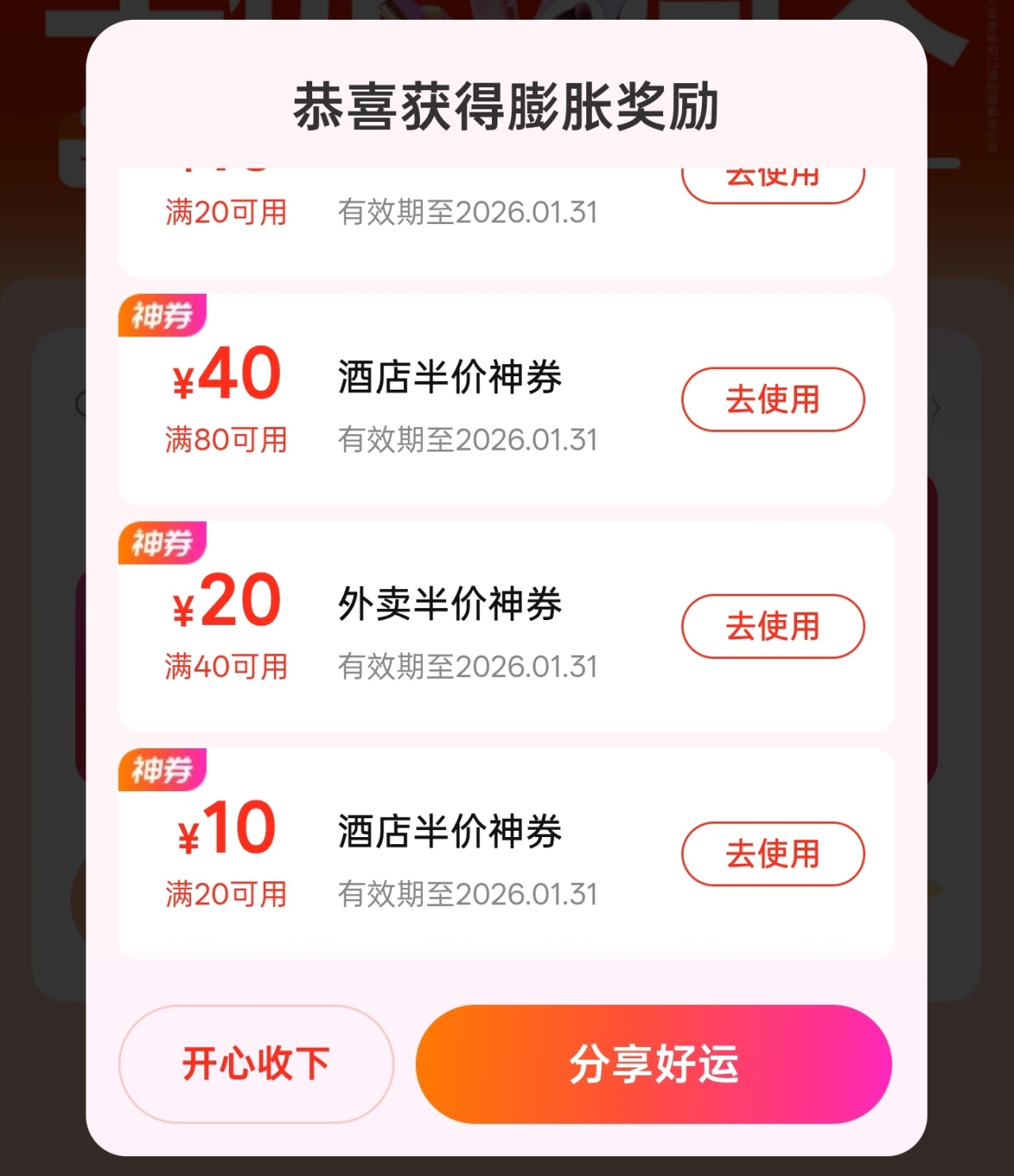Use the ¥40 酒店半价神券 coupon
This screenshot has height=1176, width=1014.
click(x=772, y=399)
